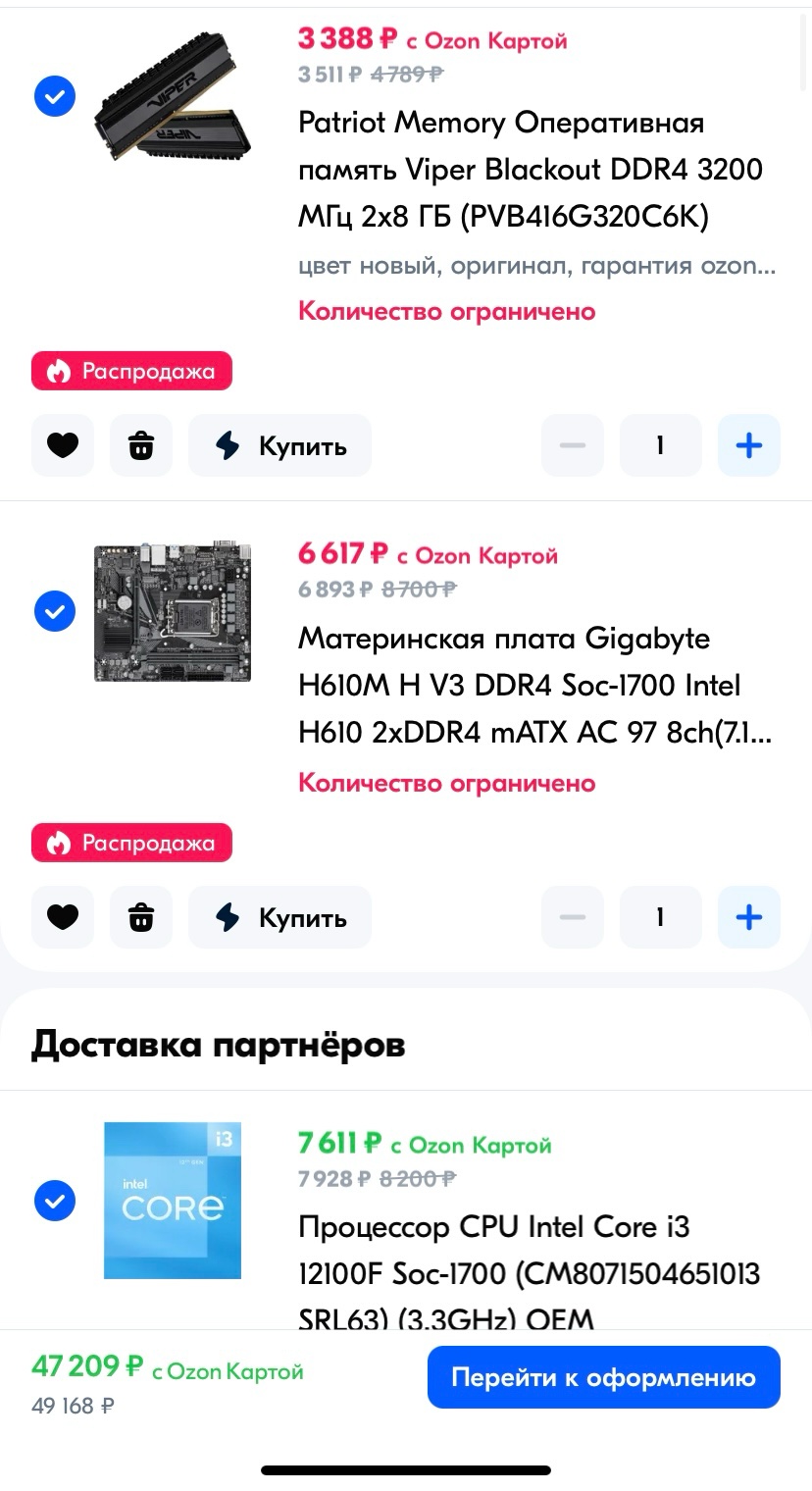The image size is (812, 1491).
Task: Add Patriot Viper memory to favorites
Action: 63,445
